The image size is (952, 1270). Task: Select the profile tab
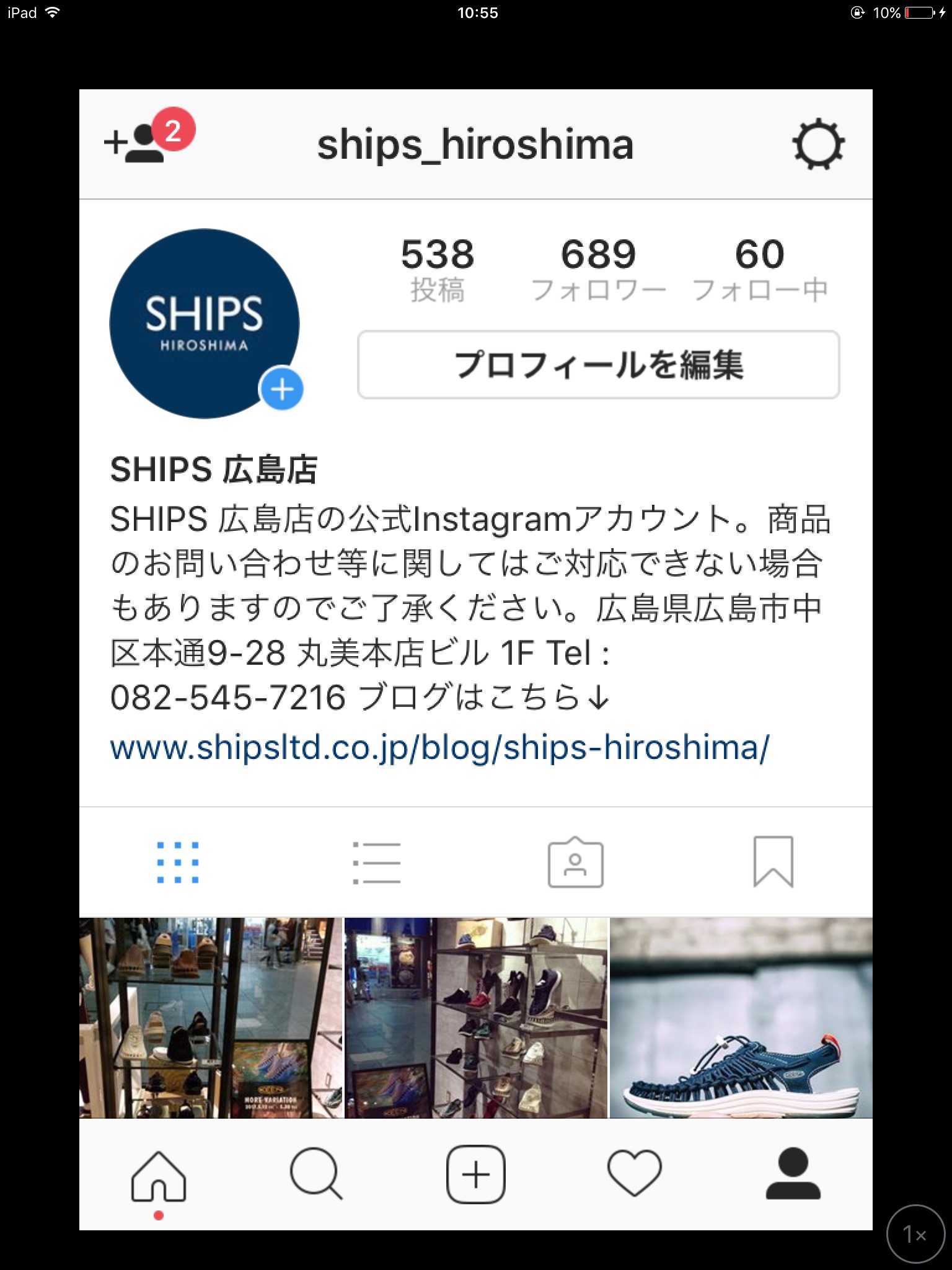click(793, 1175)
